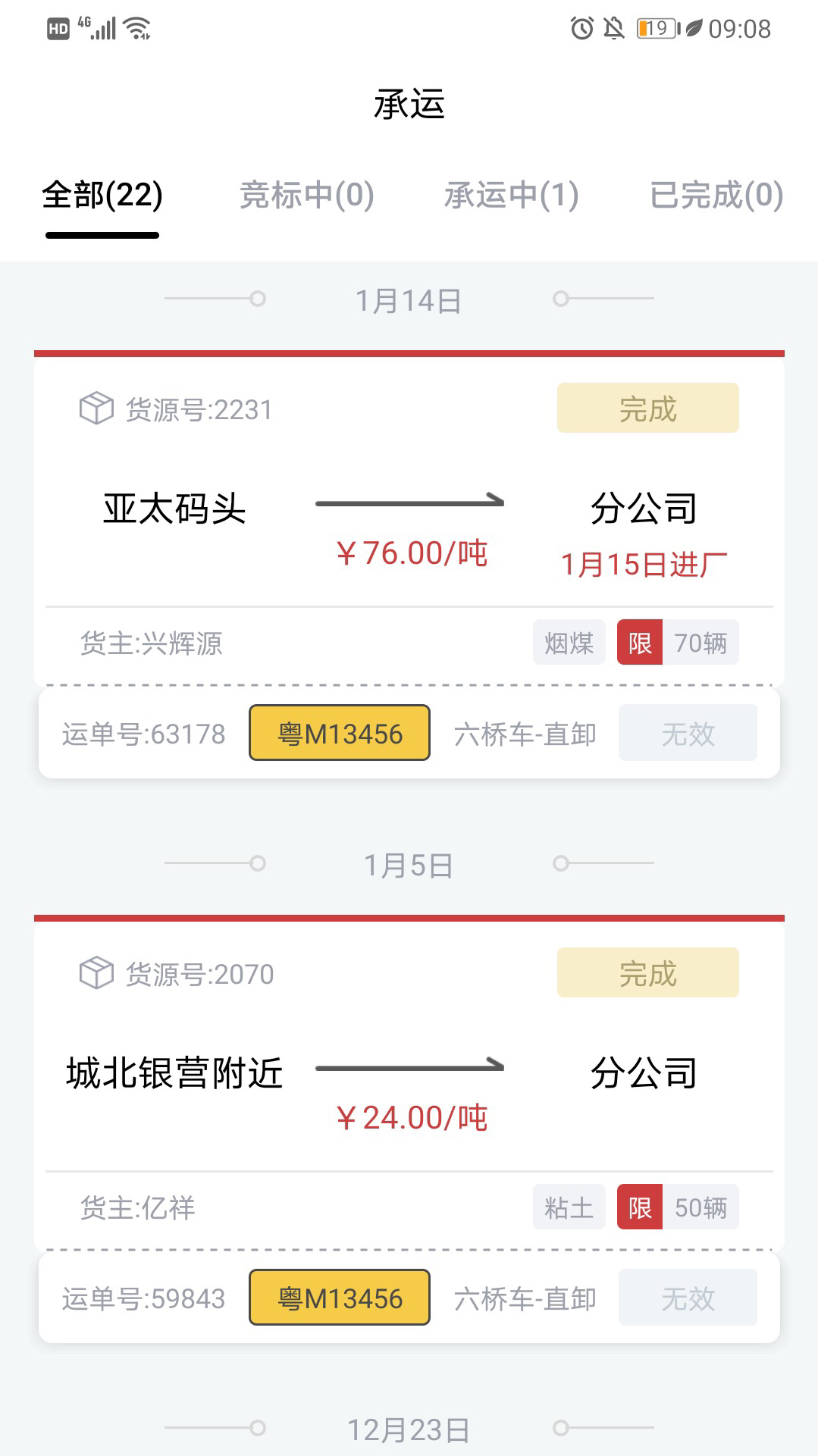The height and width of the screenshot is (1456, 818).
Task: Show the 已完成(0) tab
Action: 716,196
